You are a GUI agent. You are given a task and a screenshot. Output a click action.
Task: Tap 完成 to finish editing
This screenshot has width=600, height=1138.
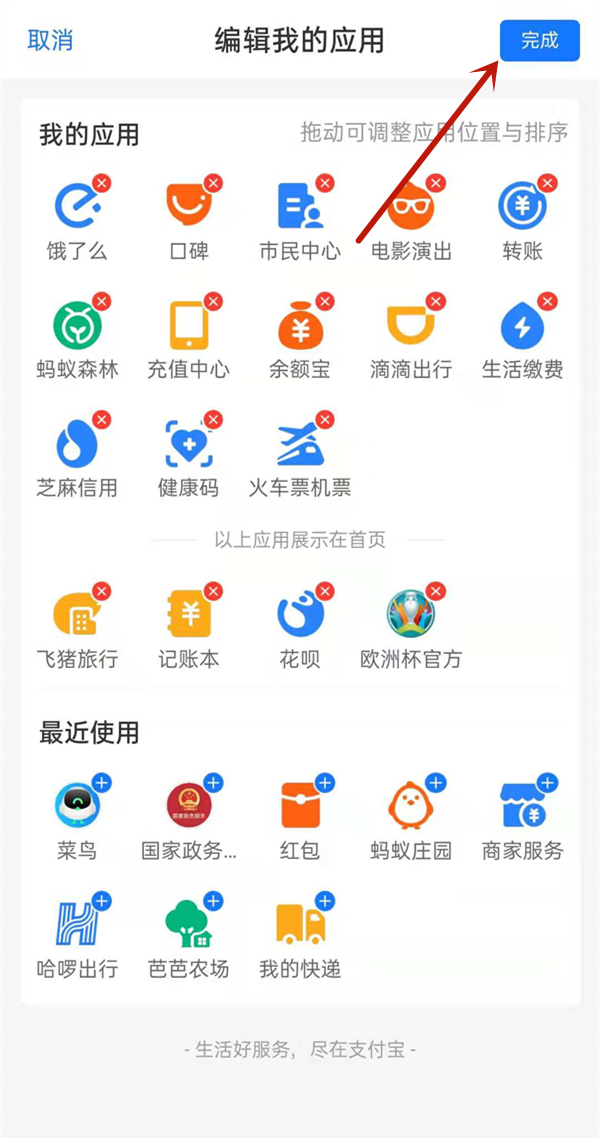[539, 41]
